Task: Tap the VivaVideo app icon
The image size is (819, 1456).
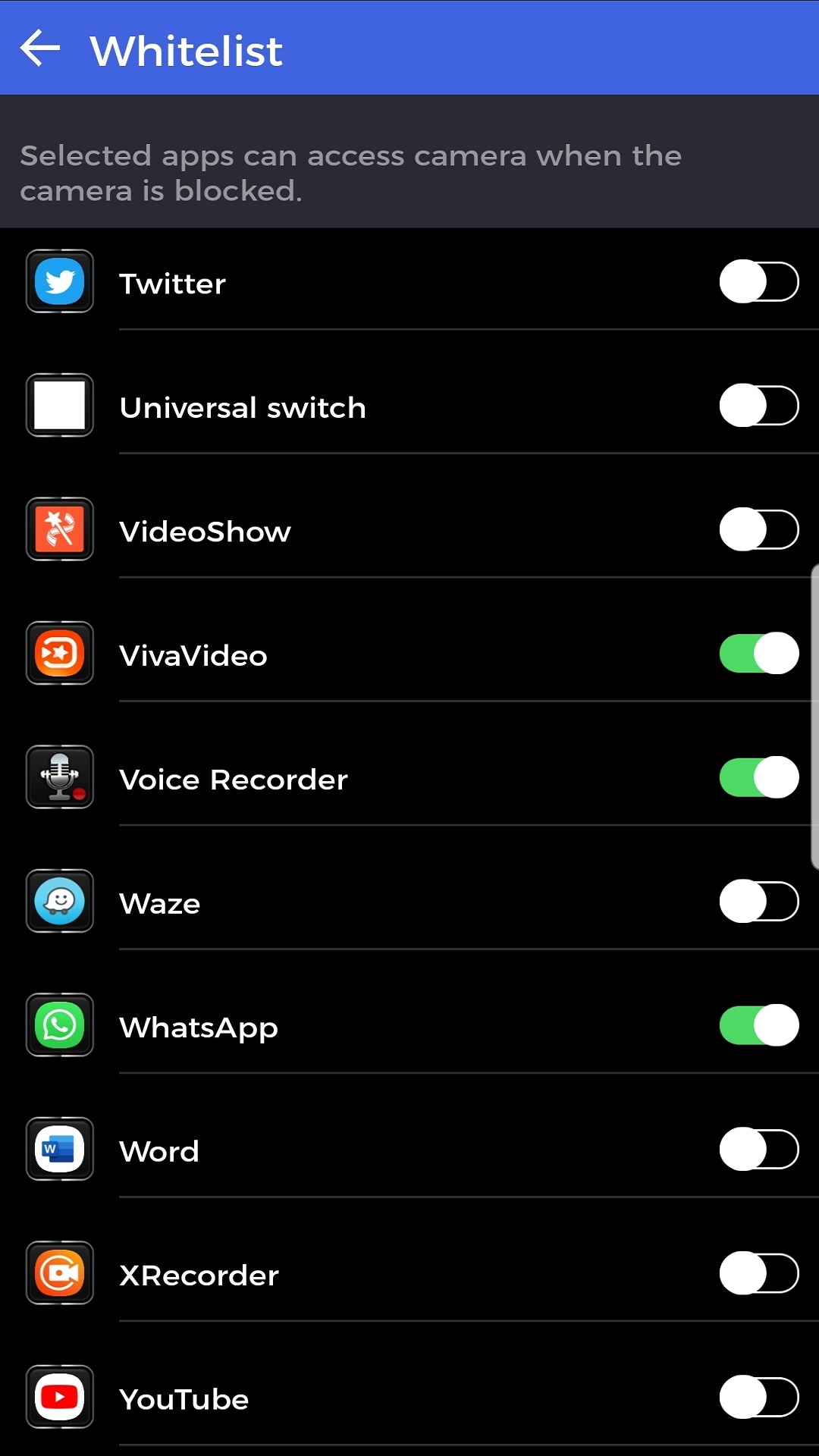Action: pos(59,654)
